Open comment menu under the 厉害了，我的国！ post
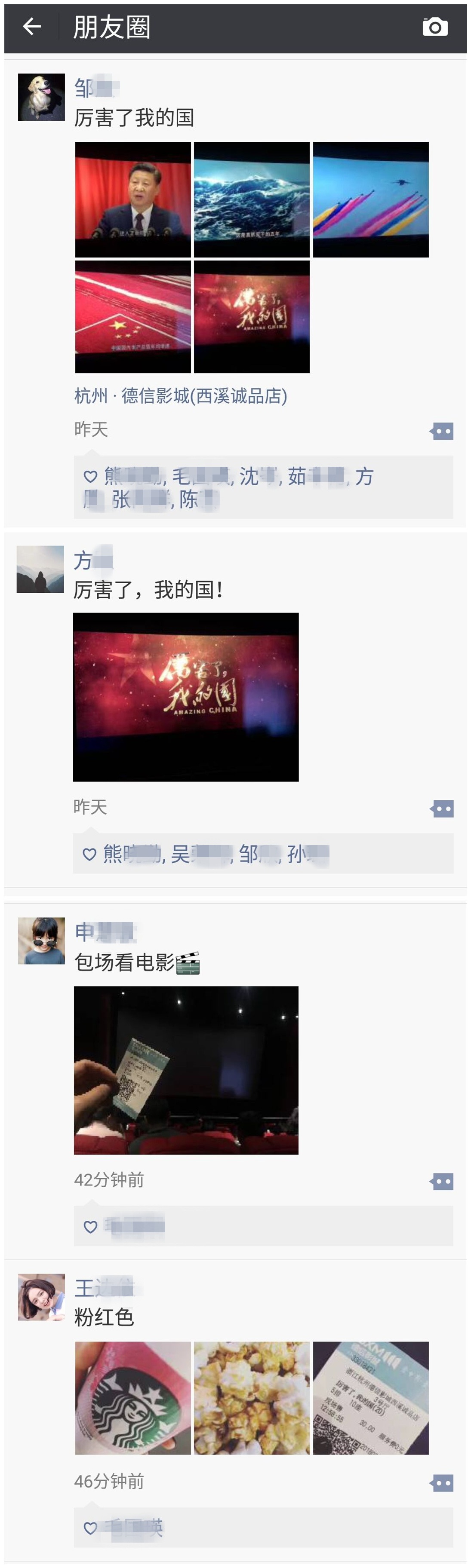468x1568 pixels. tap(442, 809)
